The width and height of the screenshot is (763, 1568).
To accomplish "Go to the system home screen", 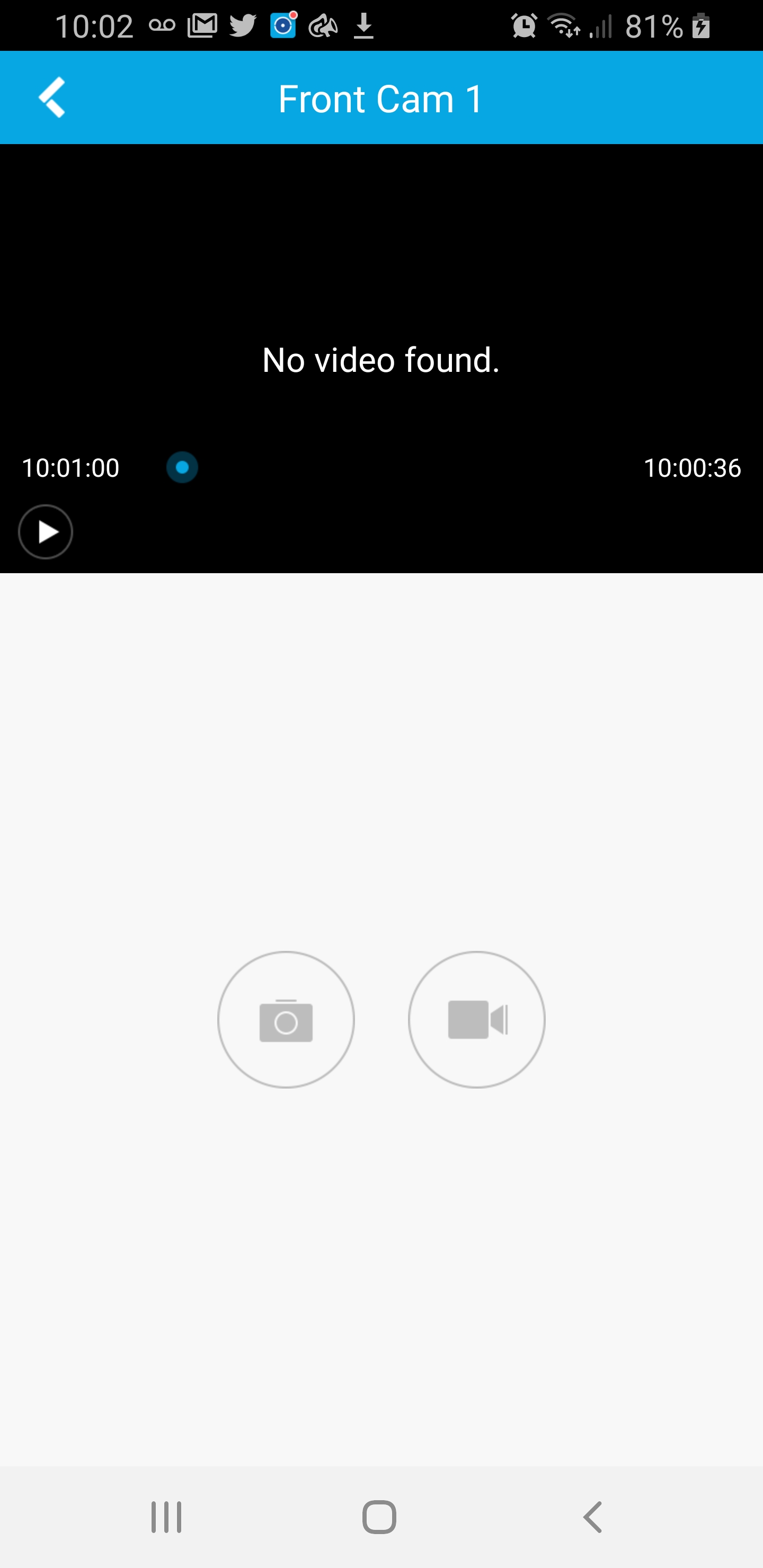I will tap(379, 1517).
